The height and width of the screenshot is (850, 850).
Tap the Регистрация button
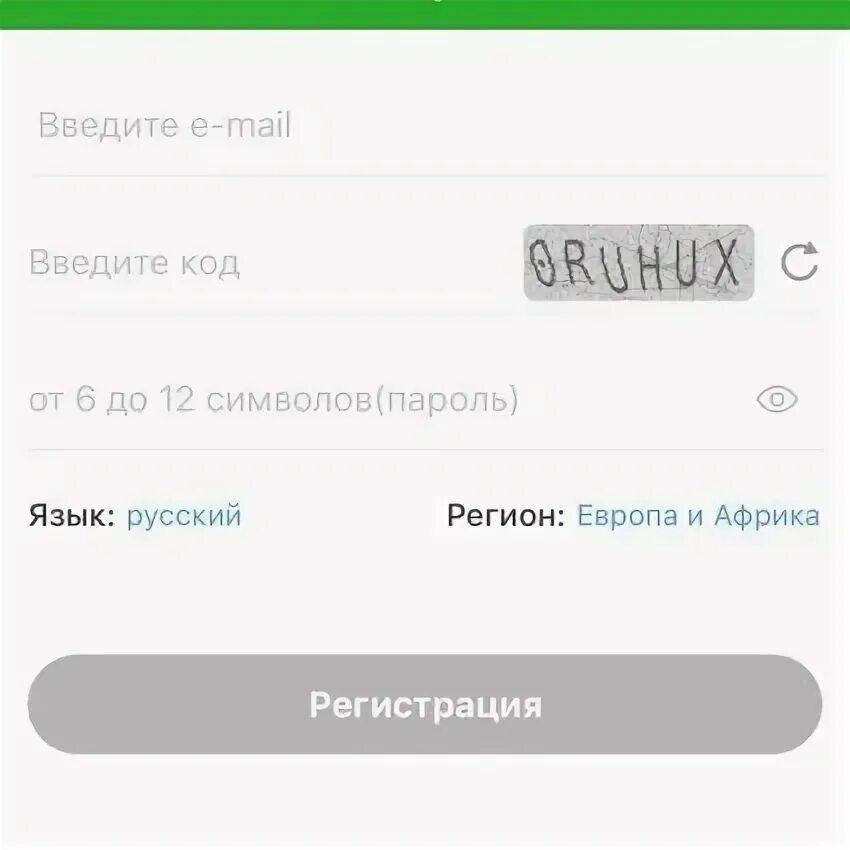pos(425,704)
